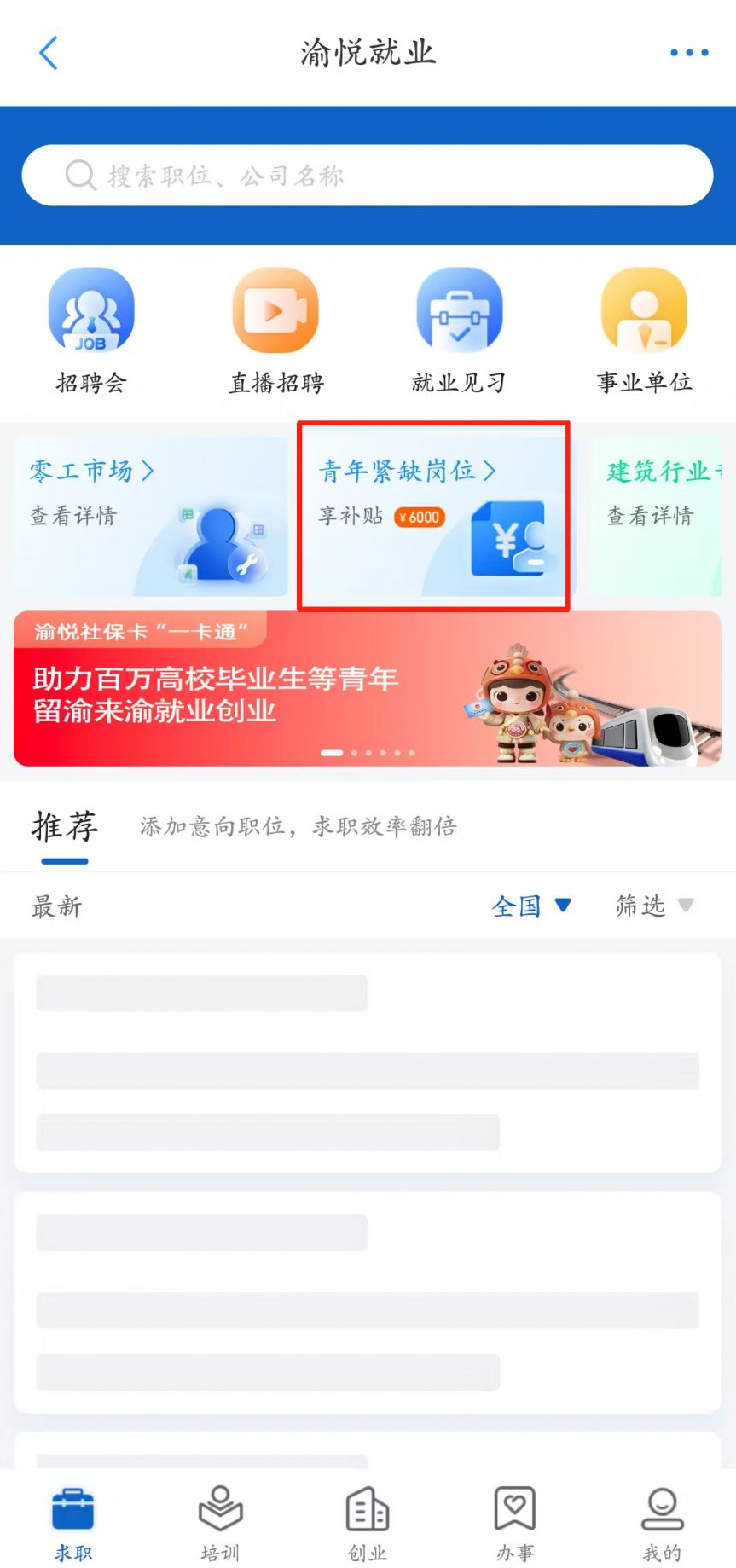Open the three-dot more menu
Screen dimensions: 736x1568
click(x=688, y=53)
